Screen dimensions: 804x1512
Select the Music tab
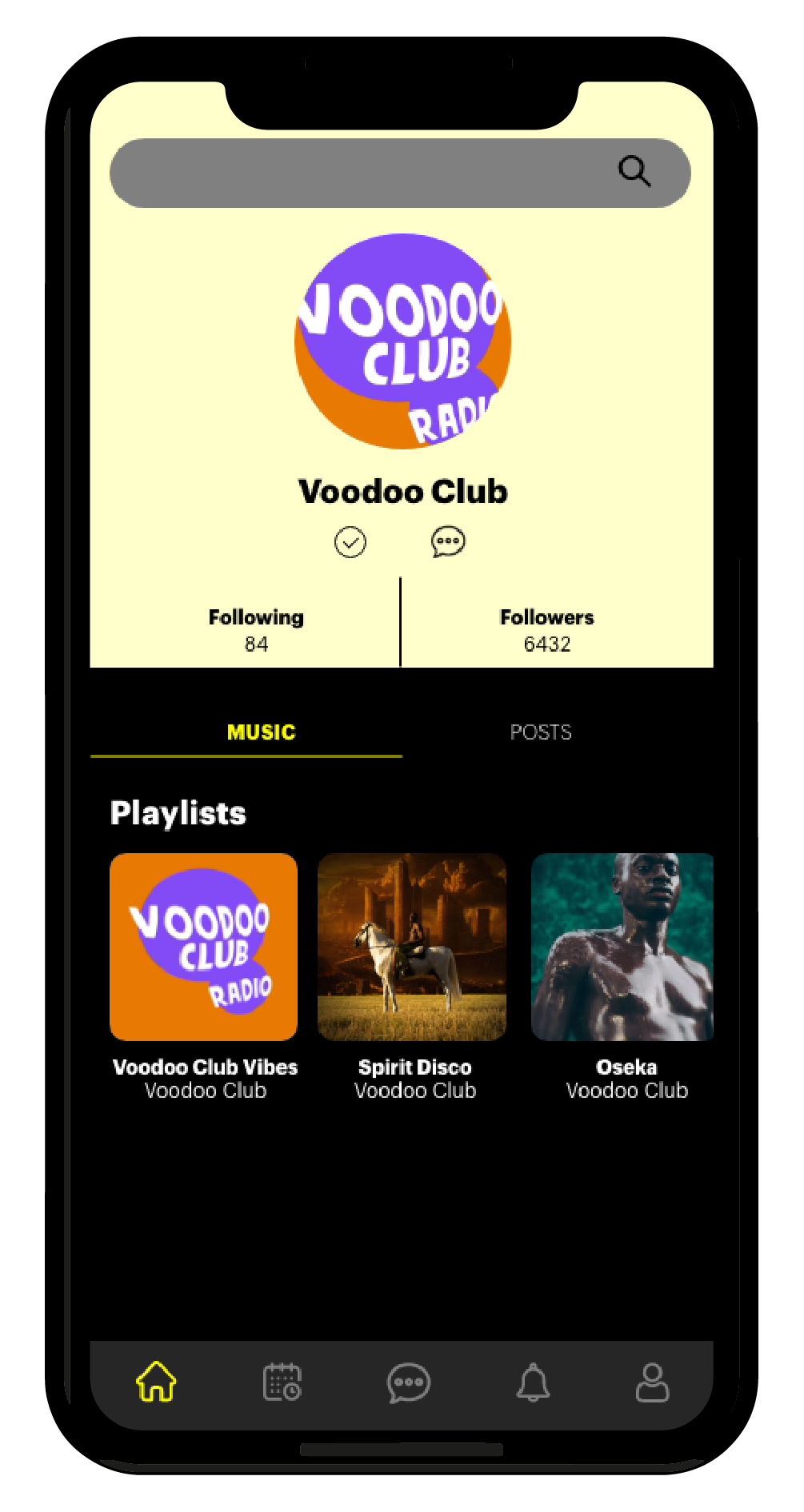pyautogui.click(x=261, y=732)
